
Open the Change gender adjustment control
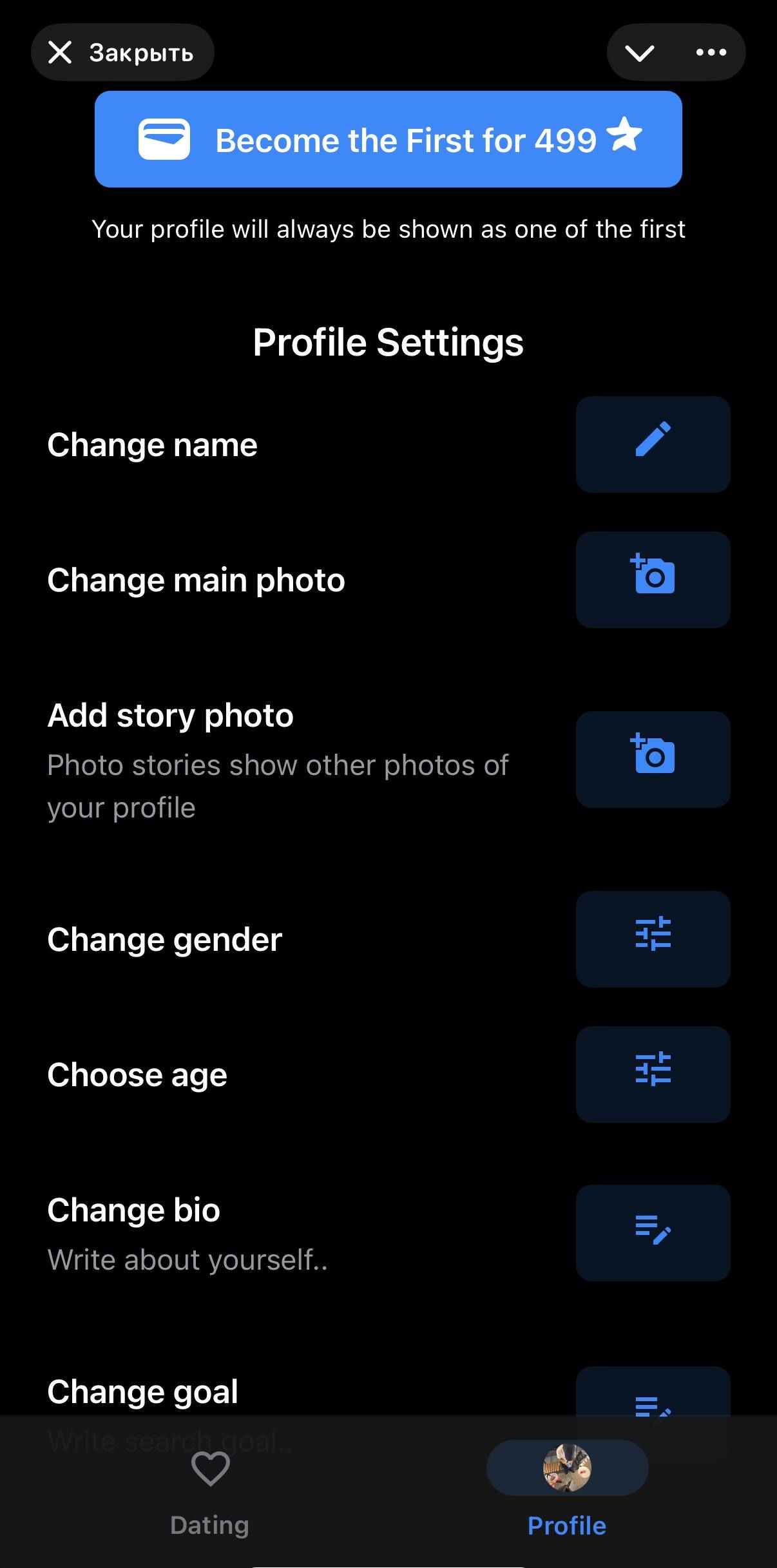click(x=653, y=939)
